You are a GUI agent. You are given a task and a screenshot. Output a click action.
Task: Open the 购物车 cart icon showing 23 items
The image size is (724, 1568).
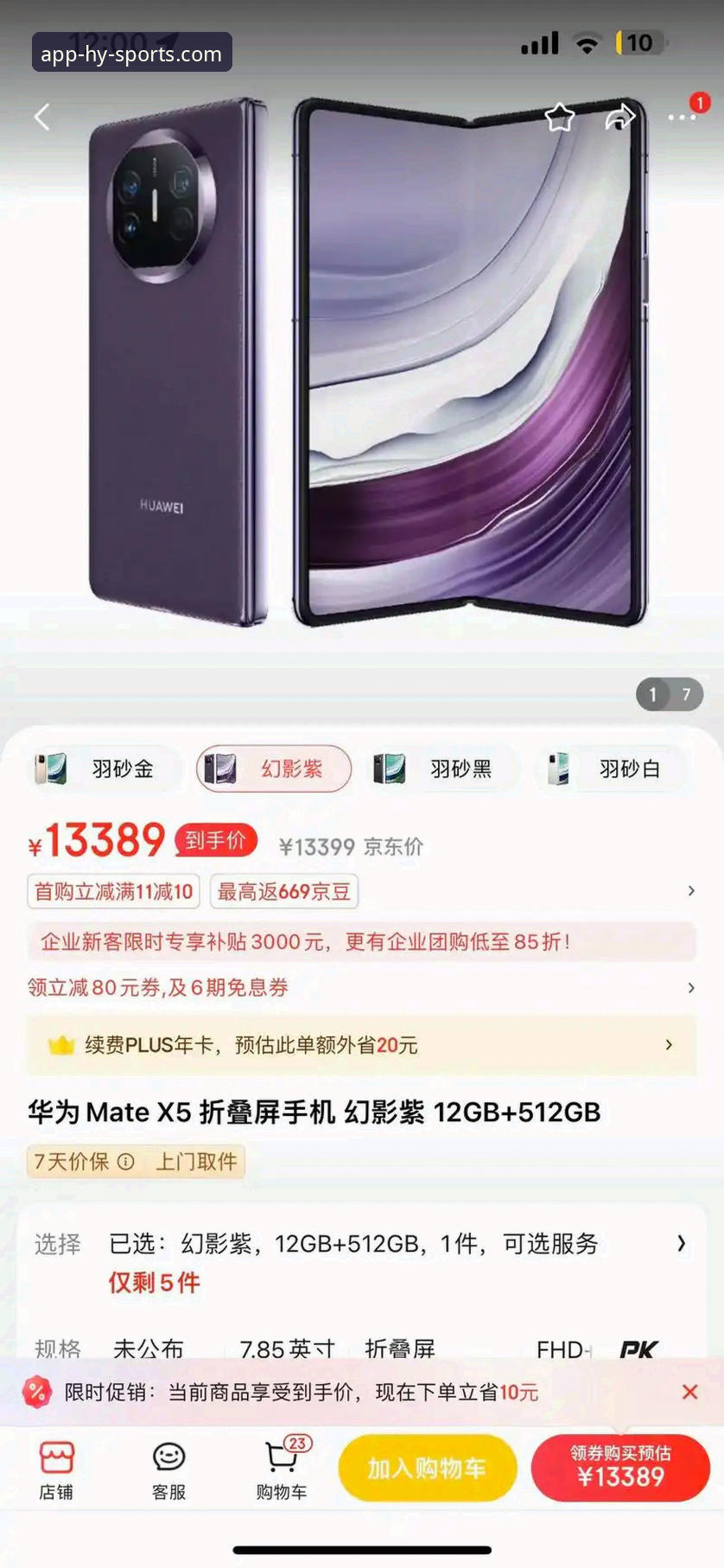click(281, 1469)
